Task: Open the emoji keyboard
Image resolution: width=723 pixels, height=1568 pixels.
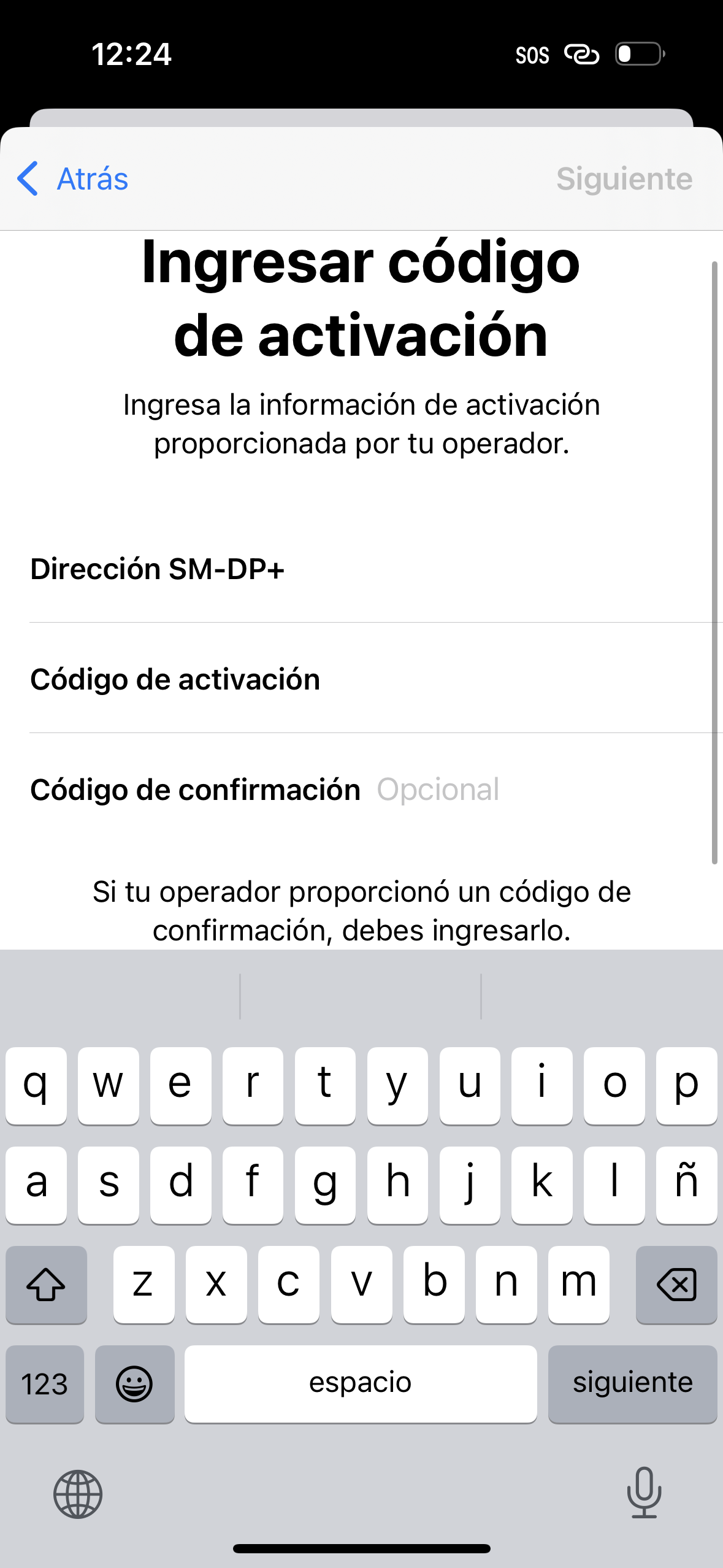Action: point(134,1383)
